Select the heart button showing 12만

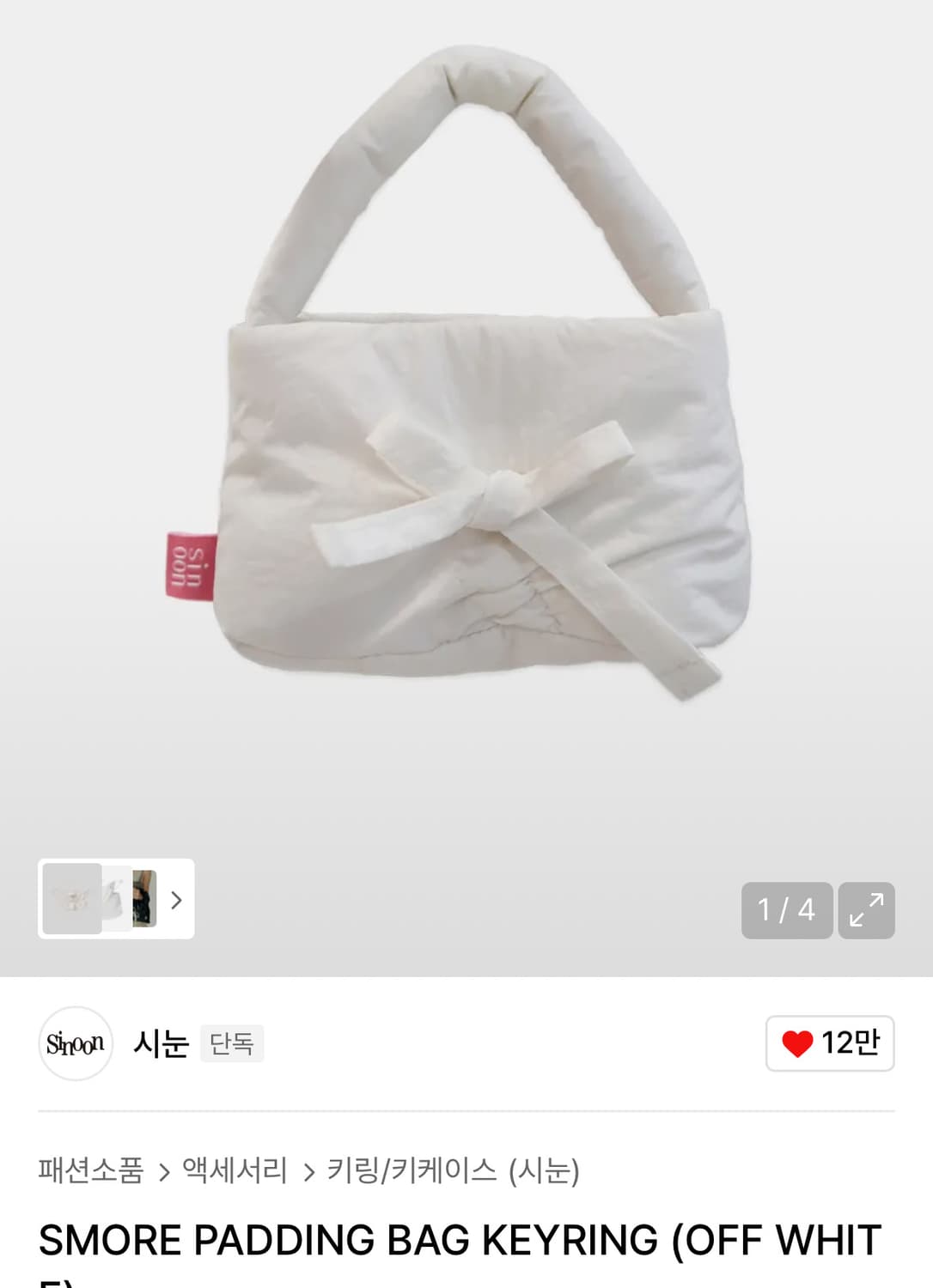tap(828, 1042)
